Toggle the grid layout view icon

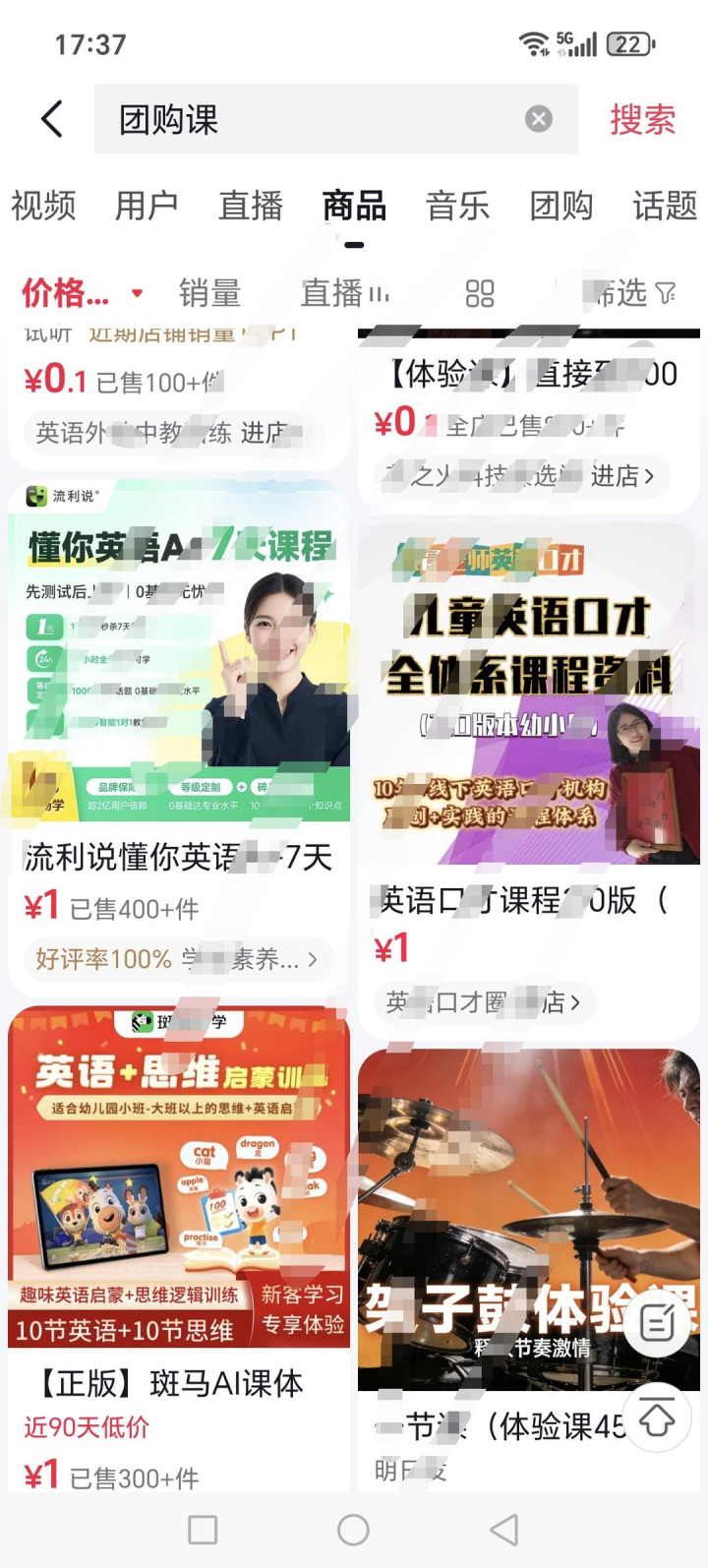480,293
